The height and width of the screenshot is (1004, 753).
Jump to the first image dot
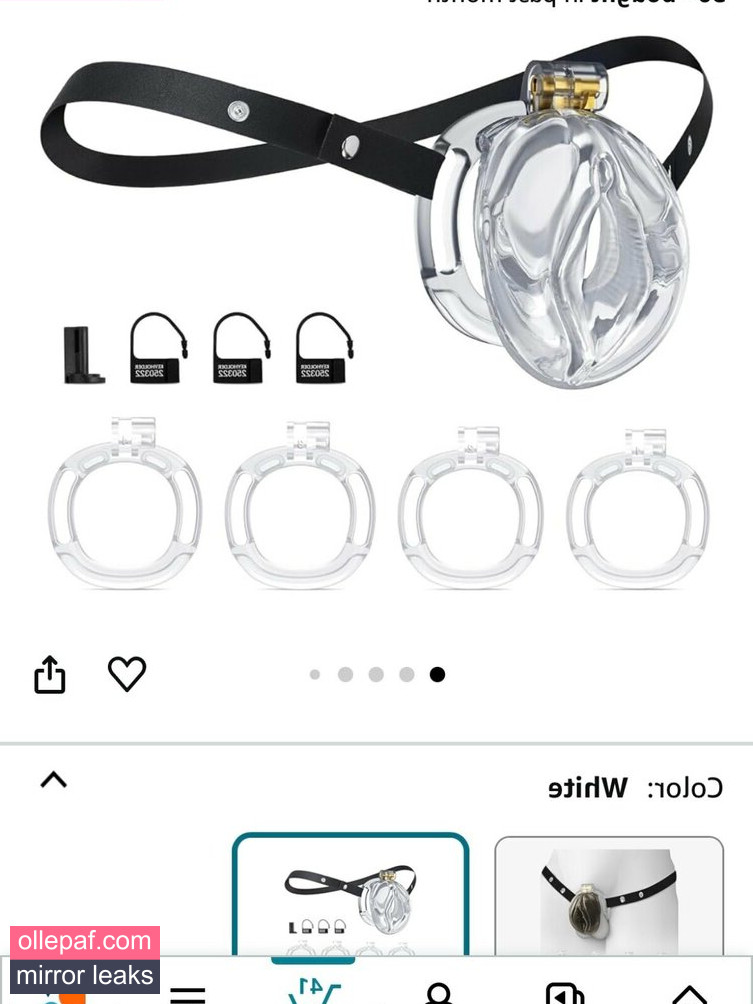[315, 675]
